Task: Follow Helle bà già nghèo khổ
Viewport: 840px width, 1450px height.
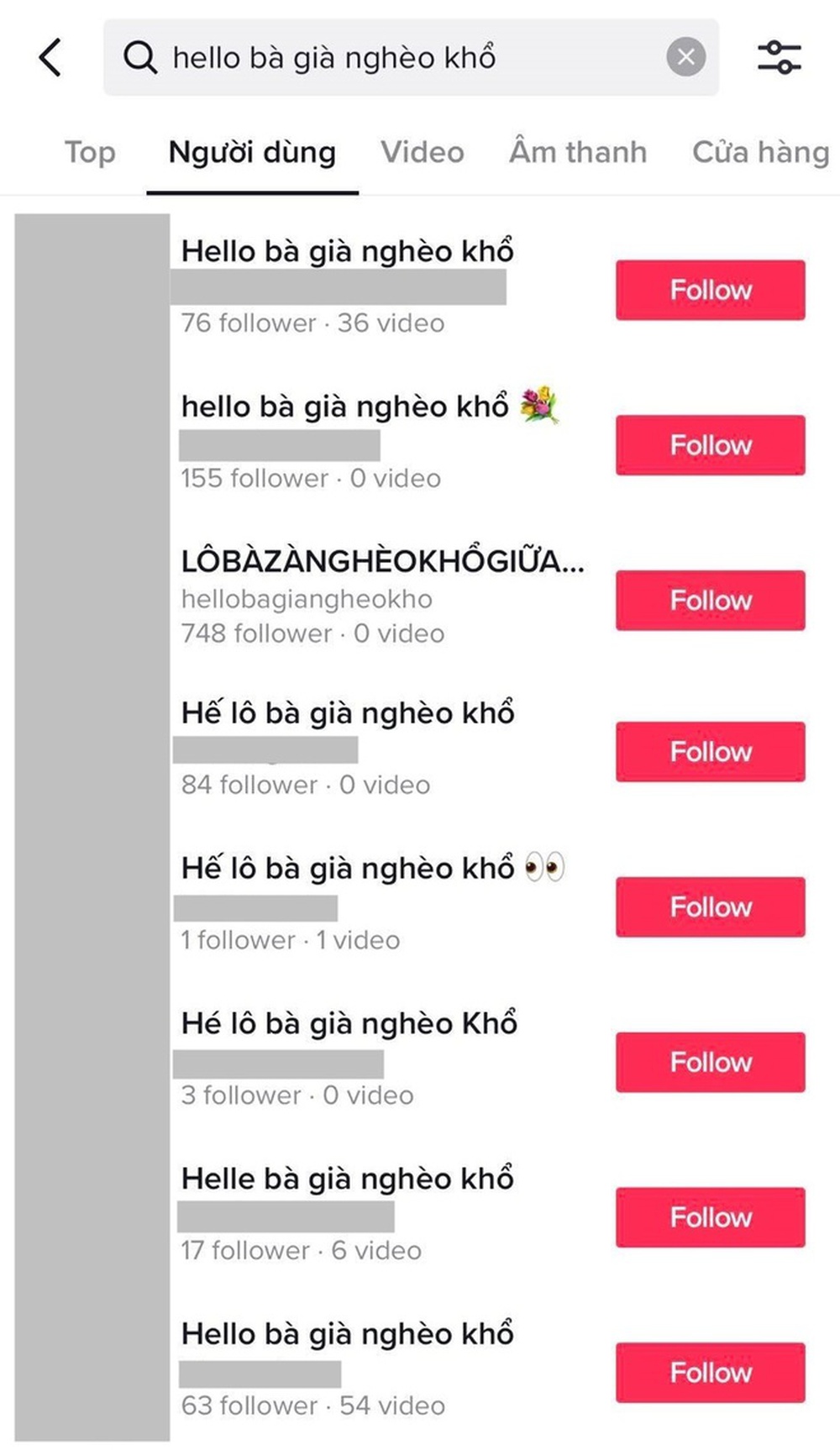Action: pos(710,1217)
